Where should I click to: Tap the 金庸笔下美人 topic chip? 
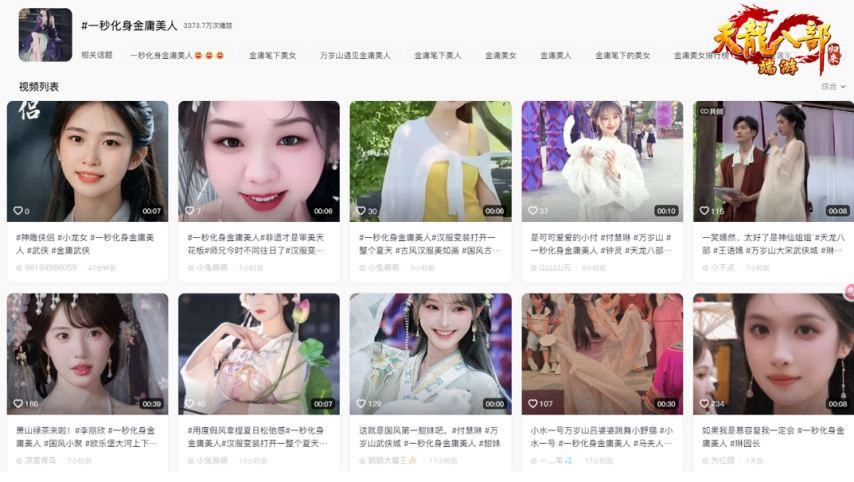[x=438, y=56]
